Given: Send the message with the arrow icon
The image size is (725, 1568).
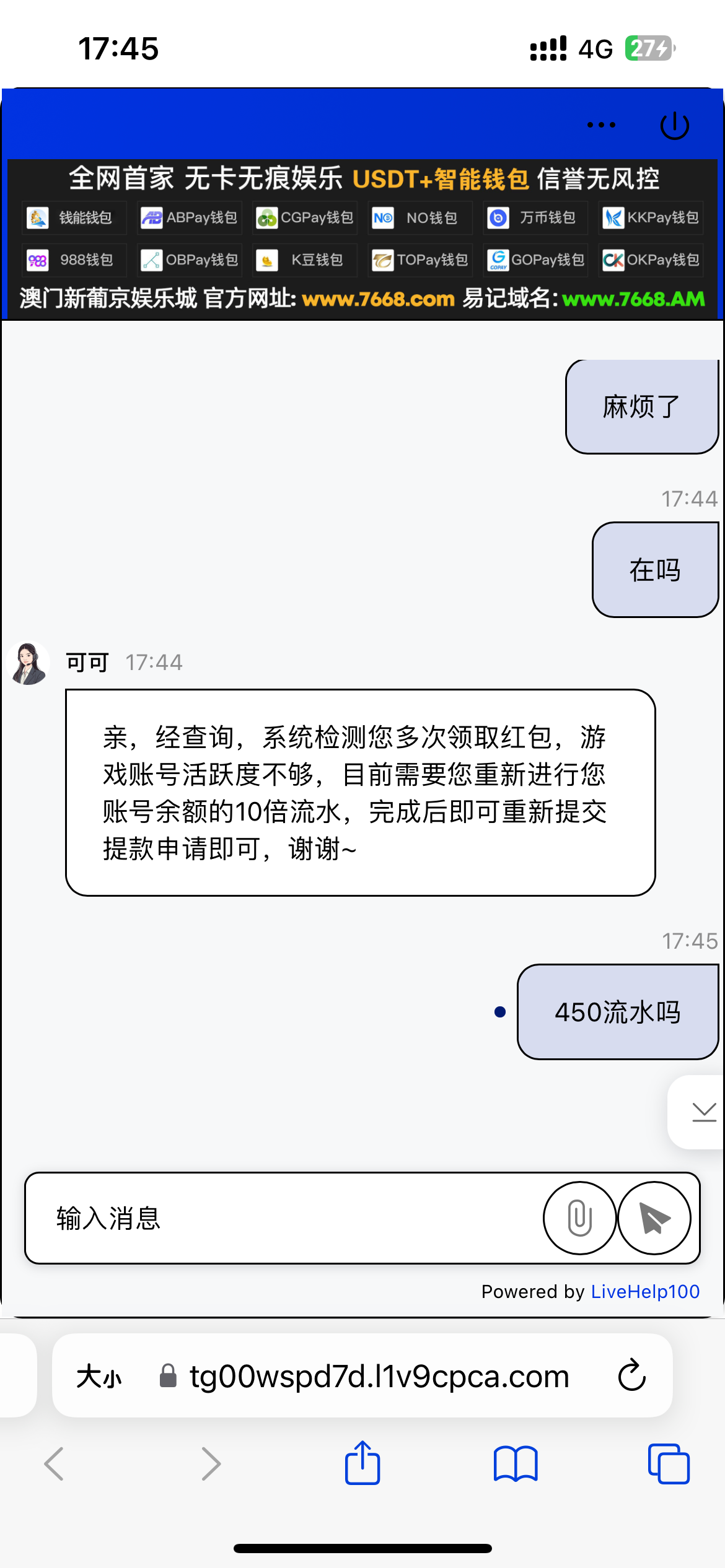Looking at the screenshot, I should click(x=654, y=1218).
